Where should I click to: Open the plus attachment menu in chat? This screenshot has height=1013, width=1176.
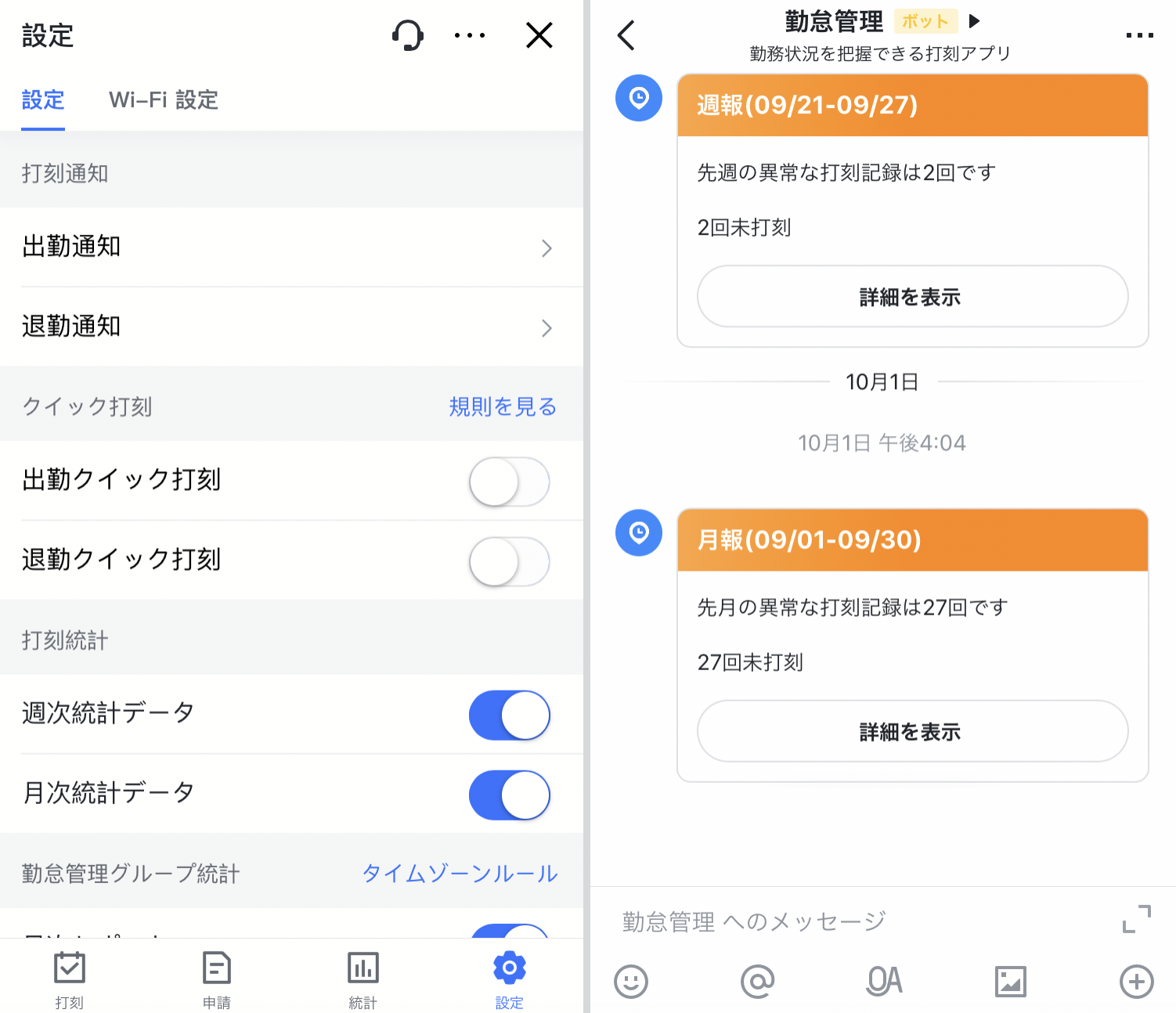1136,981
